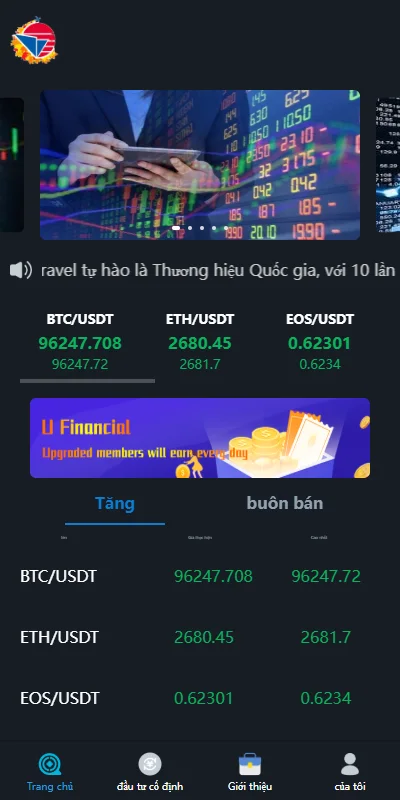Switch to the Trang chủ tab

pos(50,772)
